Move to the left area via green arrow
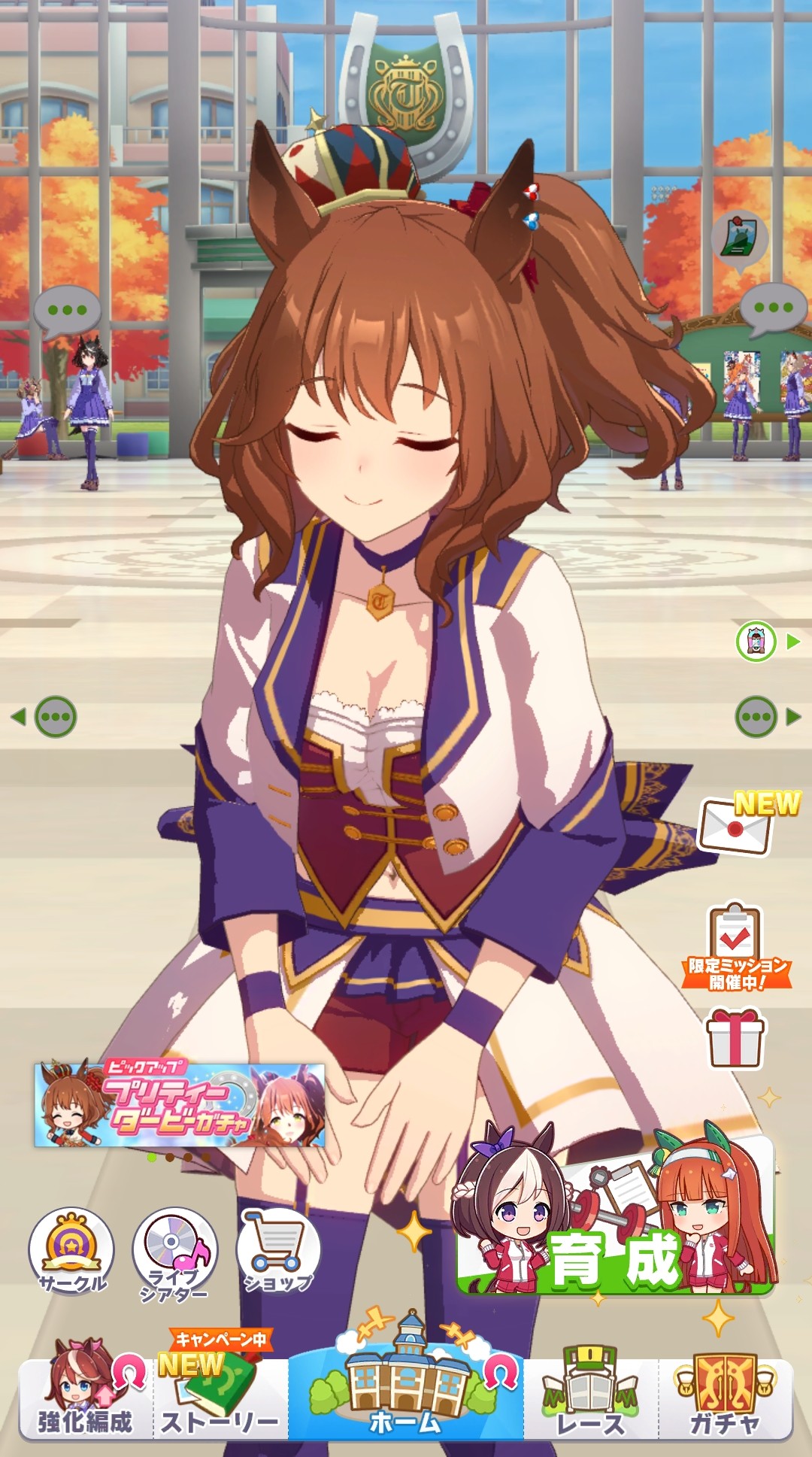 [x=47, y=717]
